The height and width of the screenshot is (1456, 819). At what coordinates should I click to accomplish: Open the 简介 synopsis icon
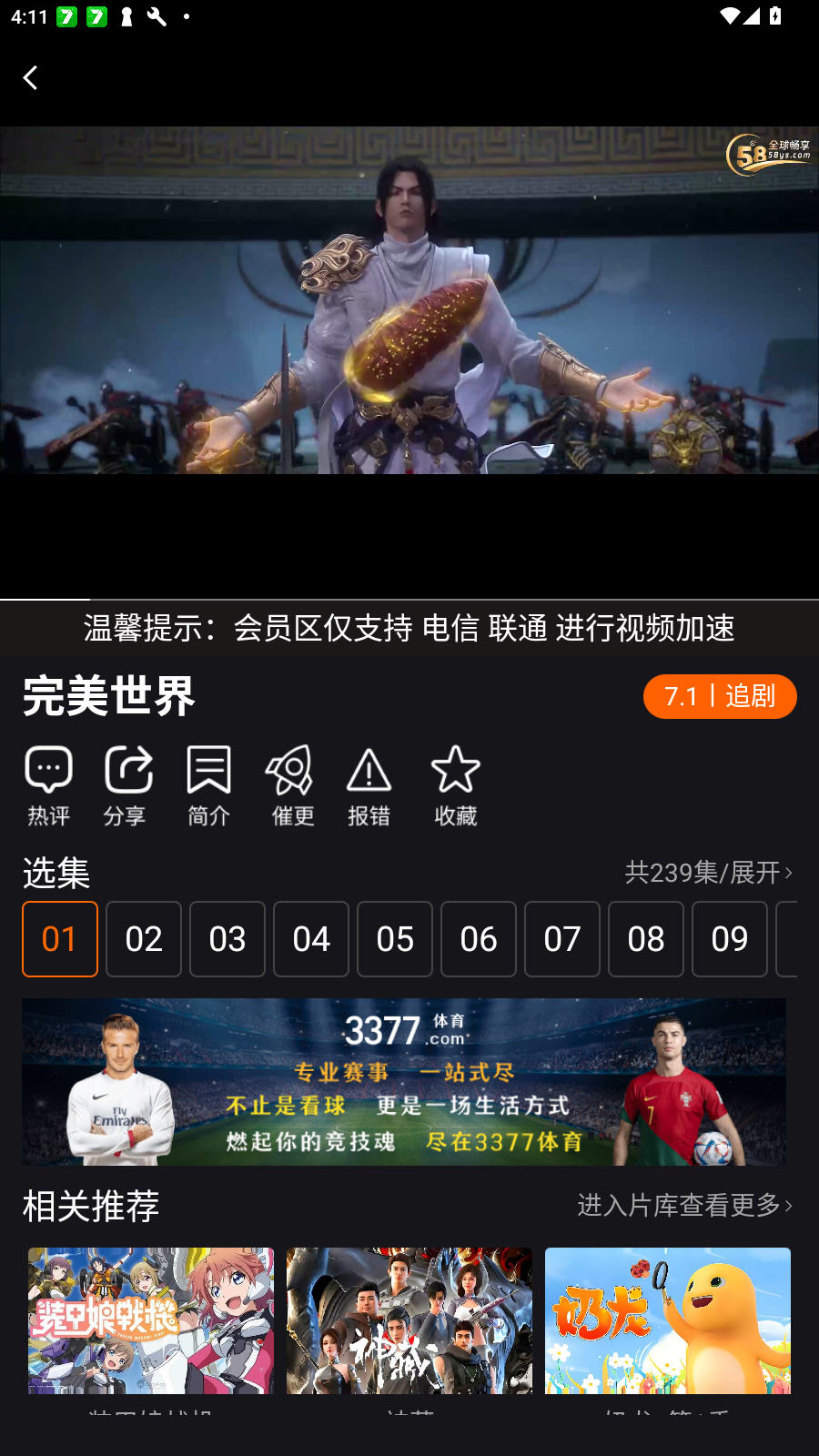pyautogui.click(x=207, y=784)
